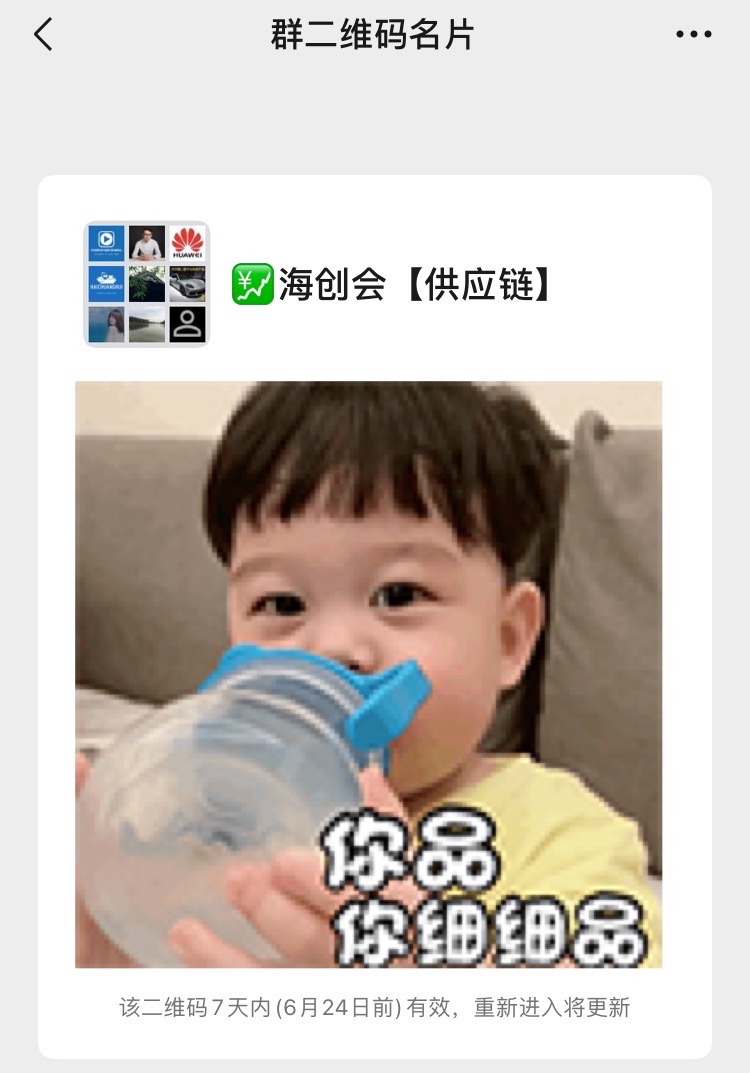Go back from the group QR code card
This screenshot has width=750, height=1073.
pos(43,35)
